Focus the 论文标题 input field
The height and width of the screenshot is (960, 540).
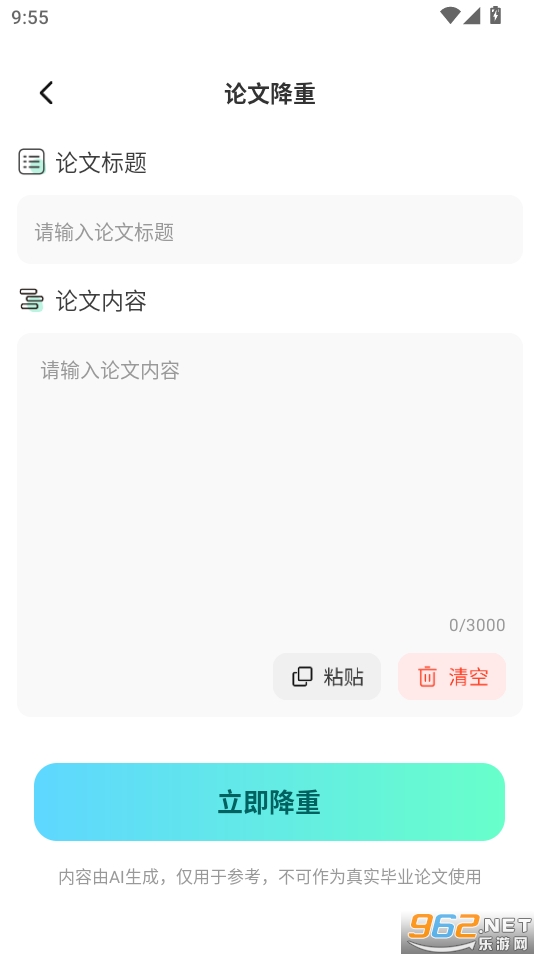[270, 230]
